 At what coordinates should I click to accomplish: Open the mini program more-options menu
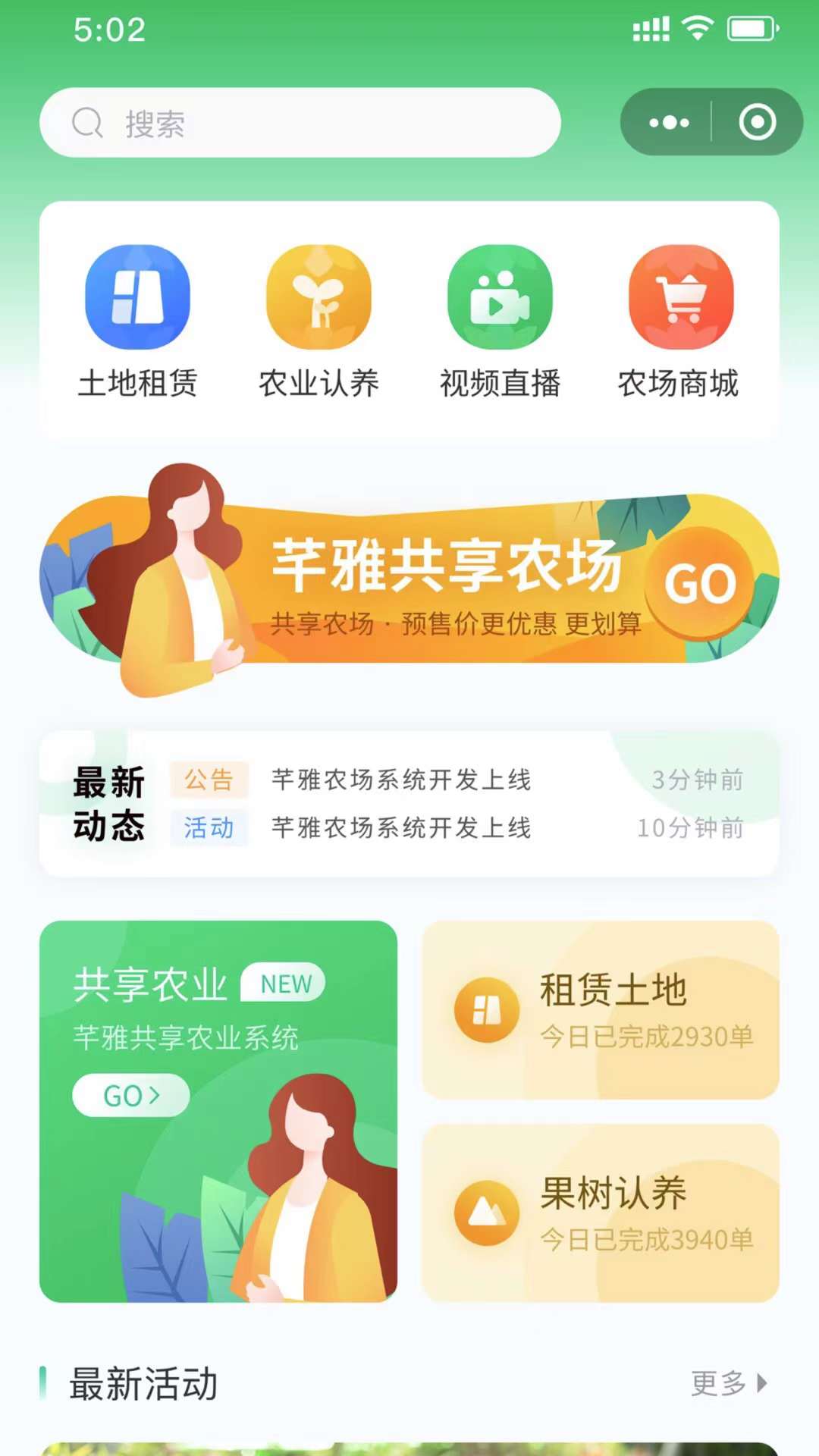coord(669,123)
